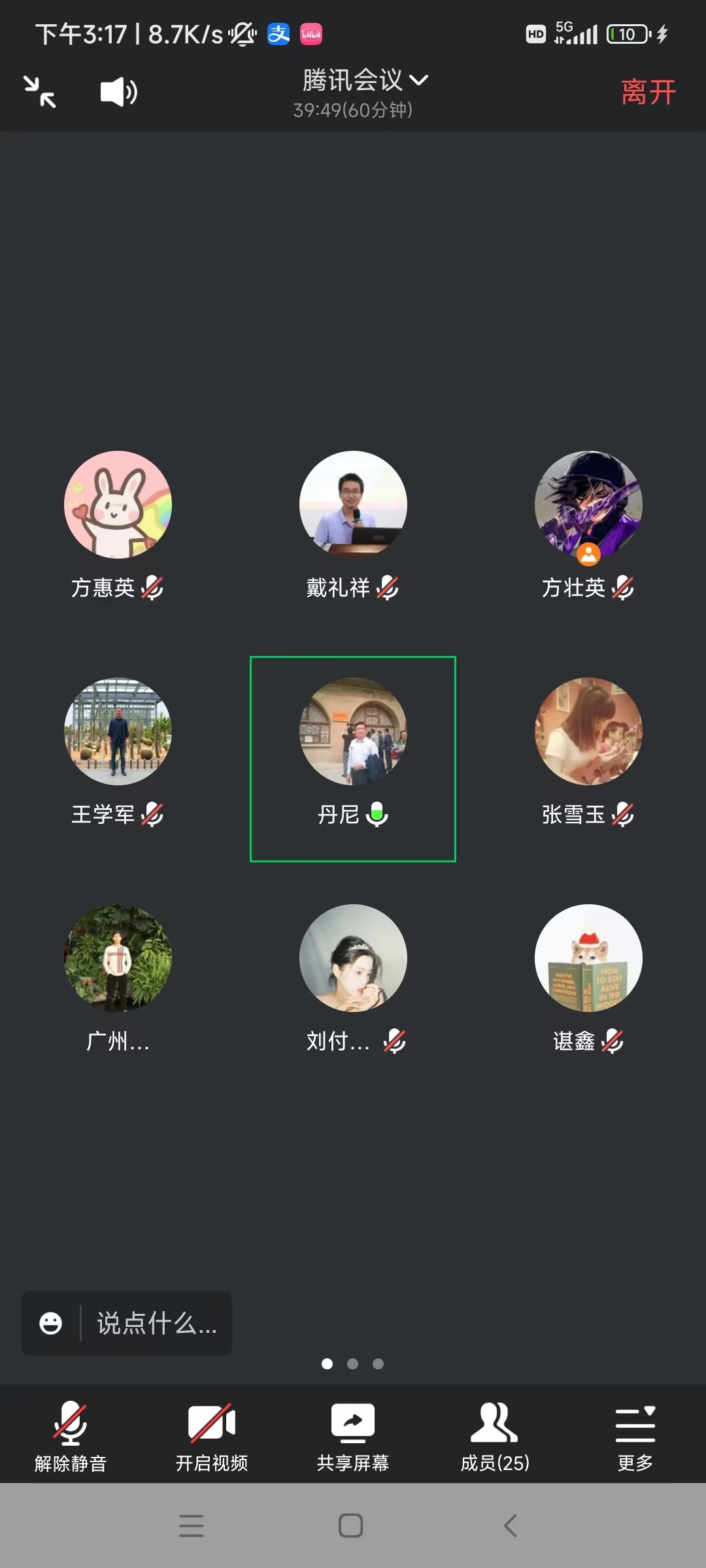Tap the back navigation button
The image size is (706, 1568).
(x=512, y=1526)
